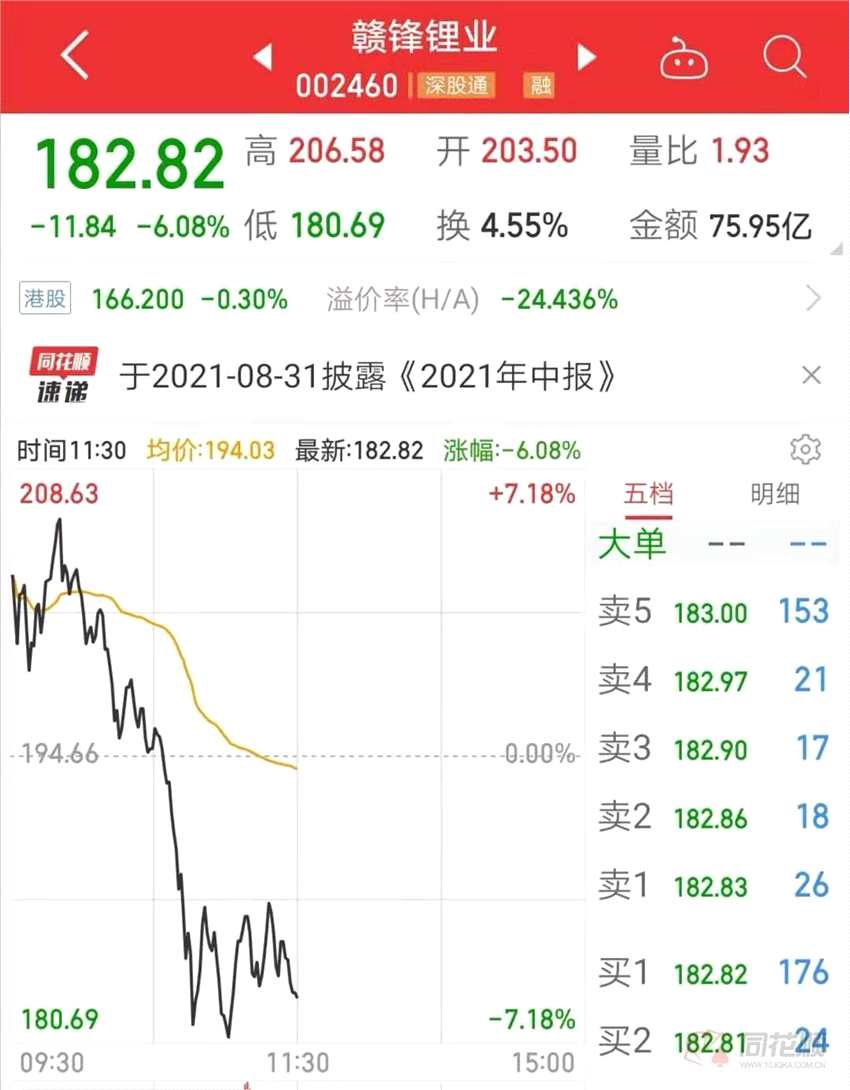Click the 深股通 badge next to 002460

point(455,86)
